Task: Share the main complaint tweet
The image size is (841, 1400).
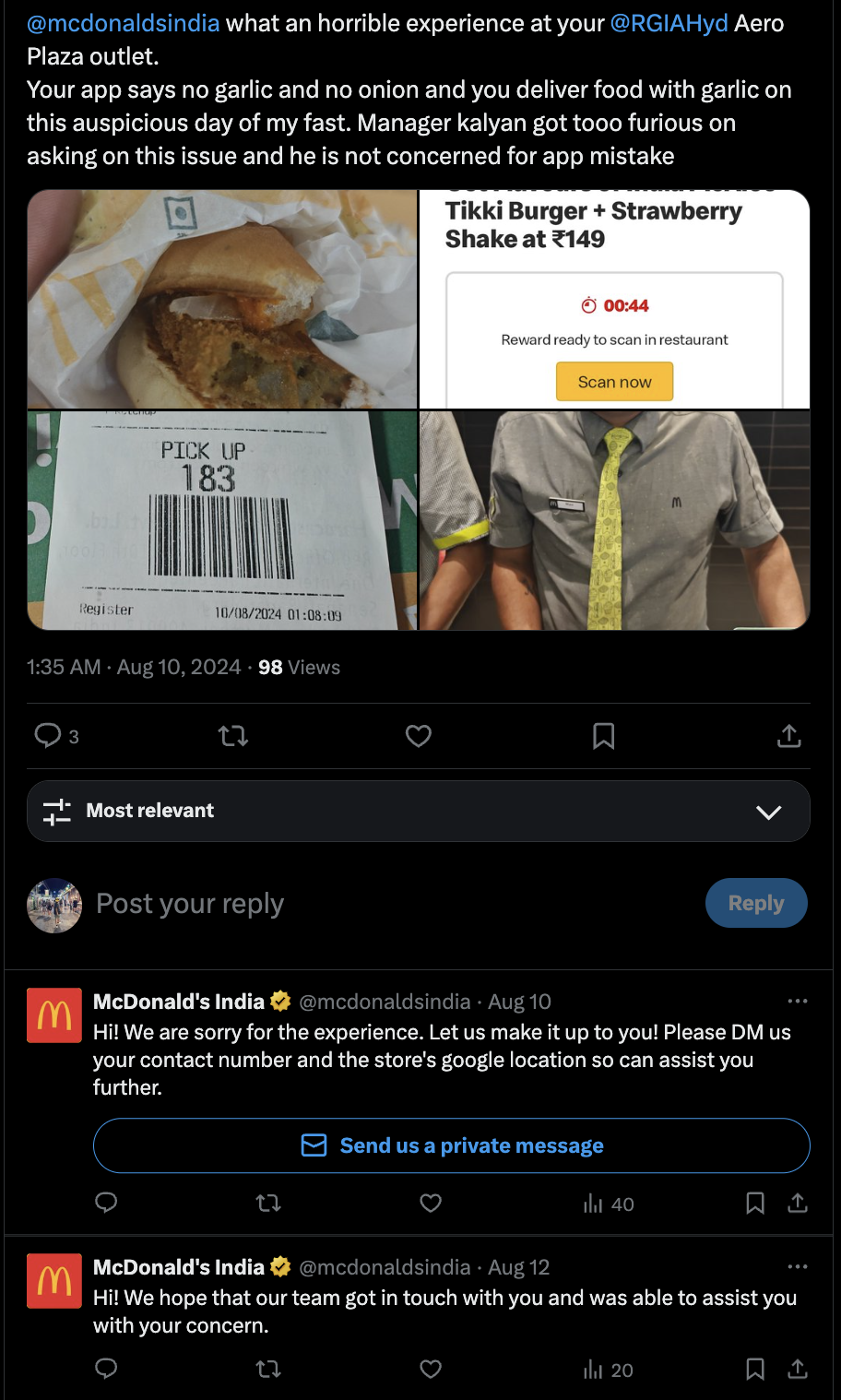Action: click(788, 735)
